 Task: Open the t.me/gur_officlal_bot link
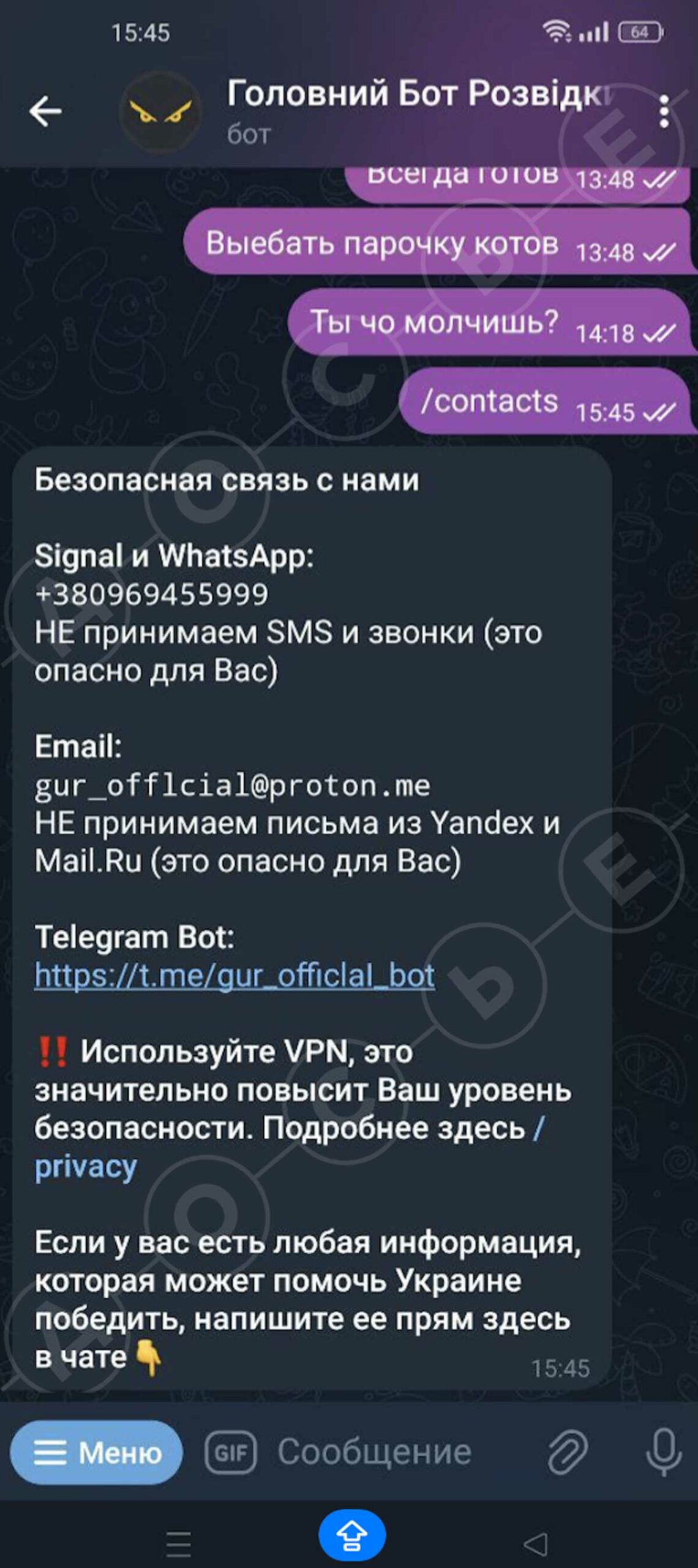tap(235, 975)
